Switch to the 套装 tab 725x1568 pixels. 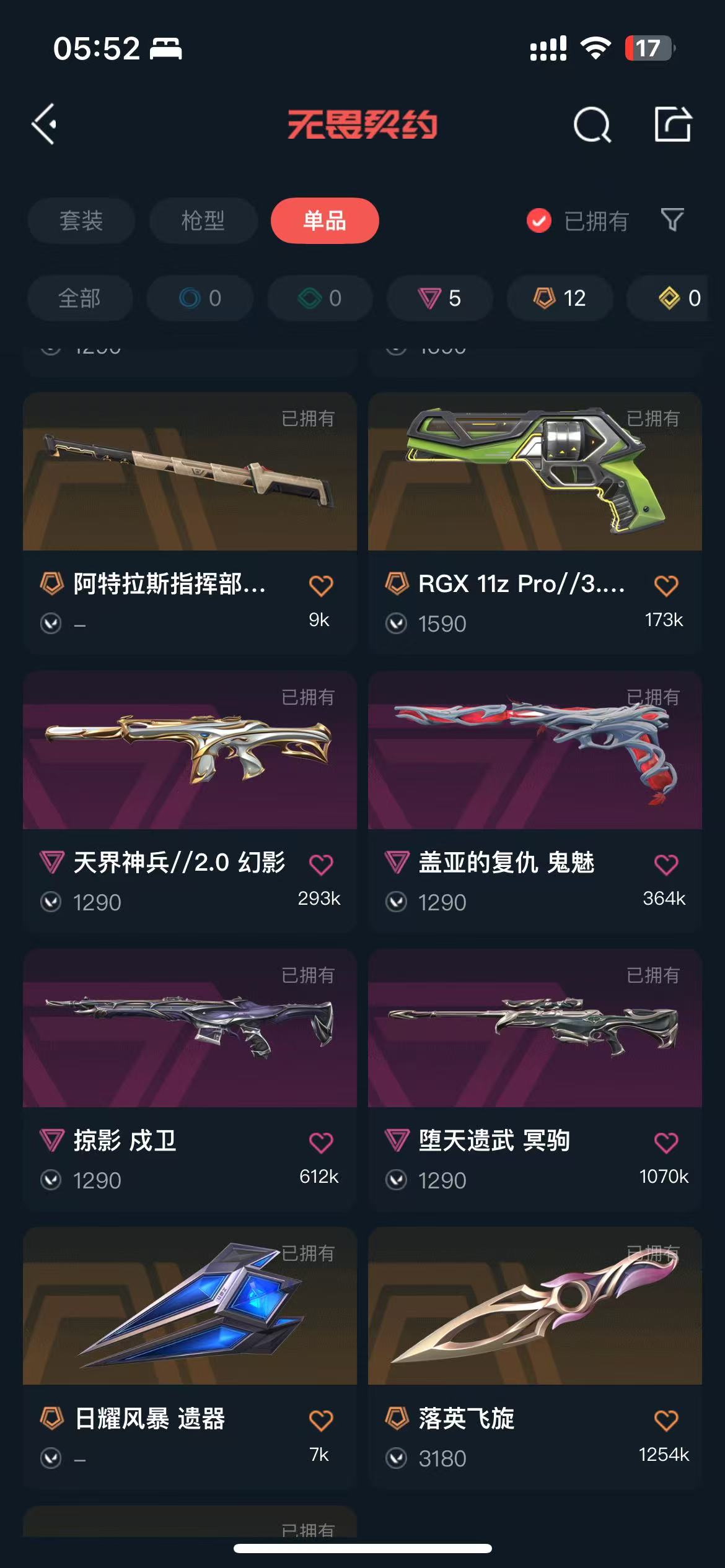click(x=81, y=220)
